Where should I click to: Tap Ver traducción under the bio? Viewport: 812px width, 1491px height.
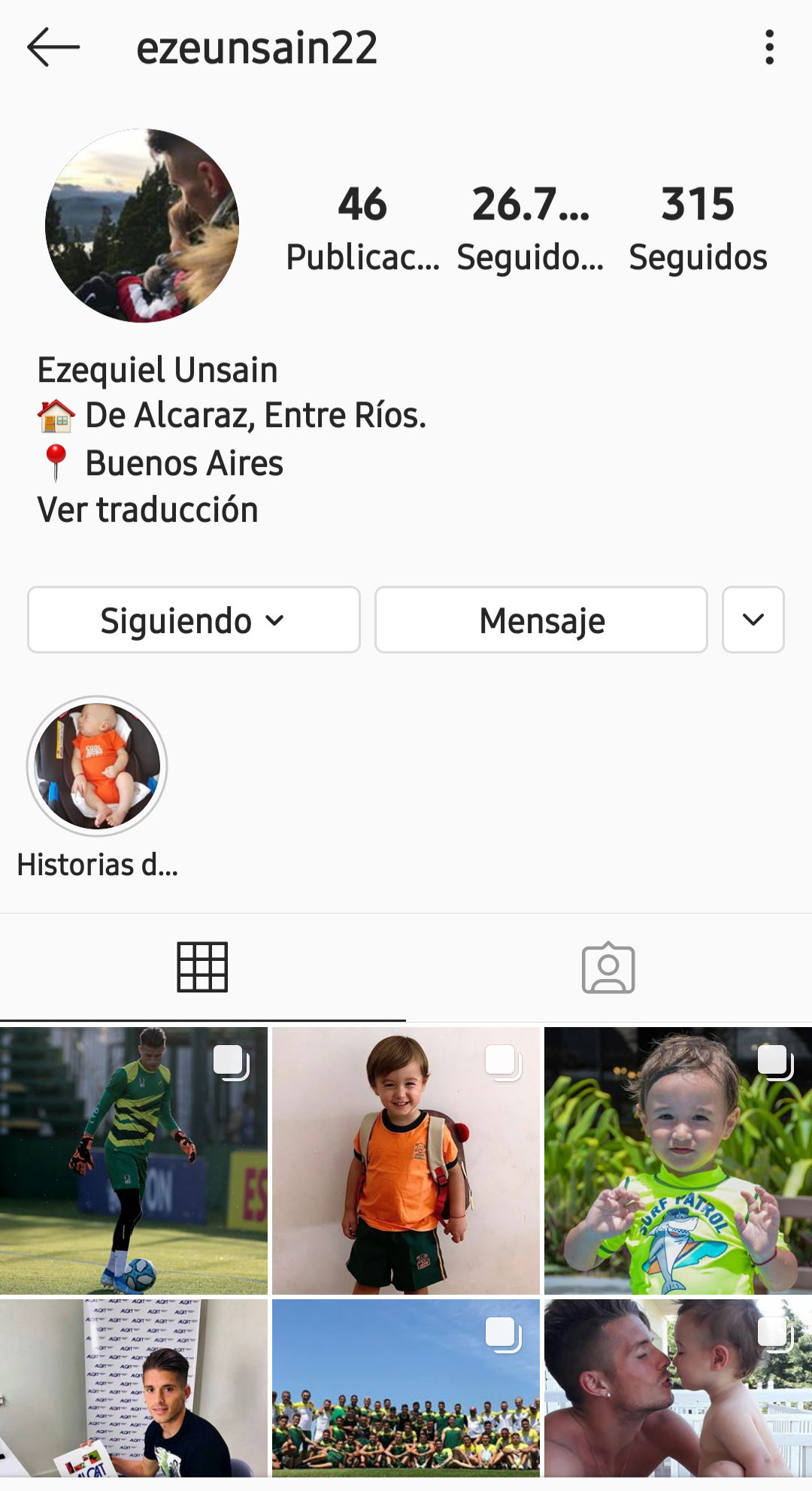click(148, 510)
